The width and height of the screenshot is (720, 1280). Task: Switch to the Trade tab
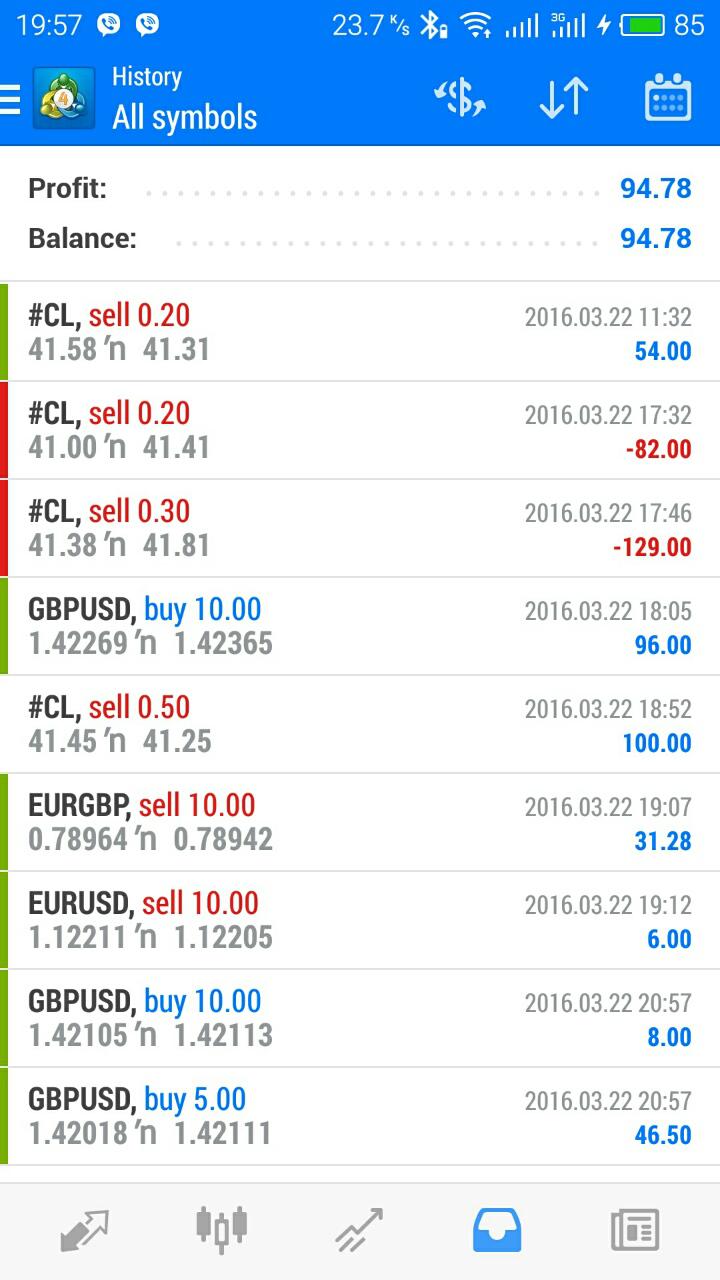tap(359, 1231)
